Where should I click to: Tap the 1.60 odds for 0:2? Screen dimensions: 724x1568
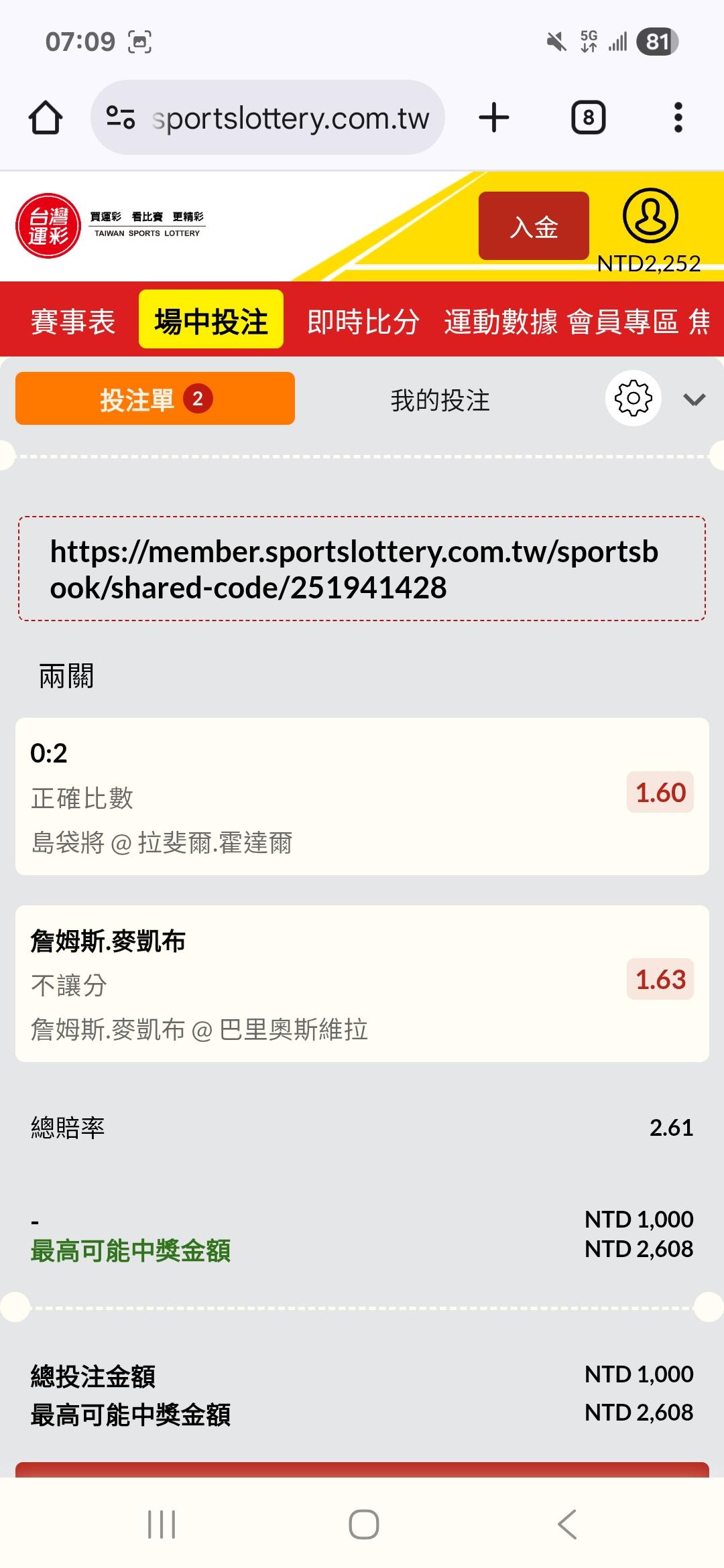660,793
